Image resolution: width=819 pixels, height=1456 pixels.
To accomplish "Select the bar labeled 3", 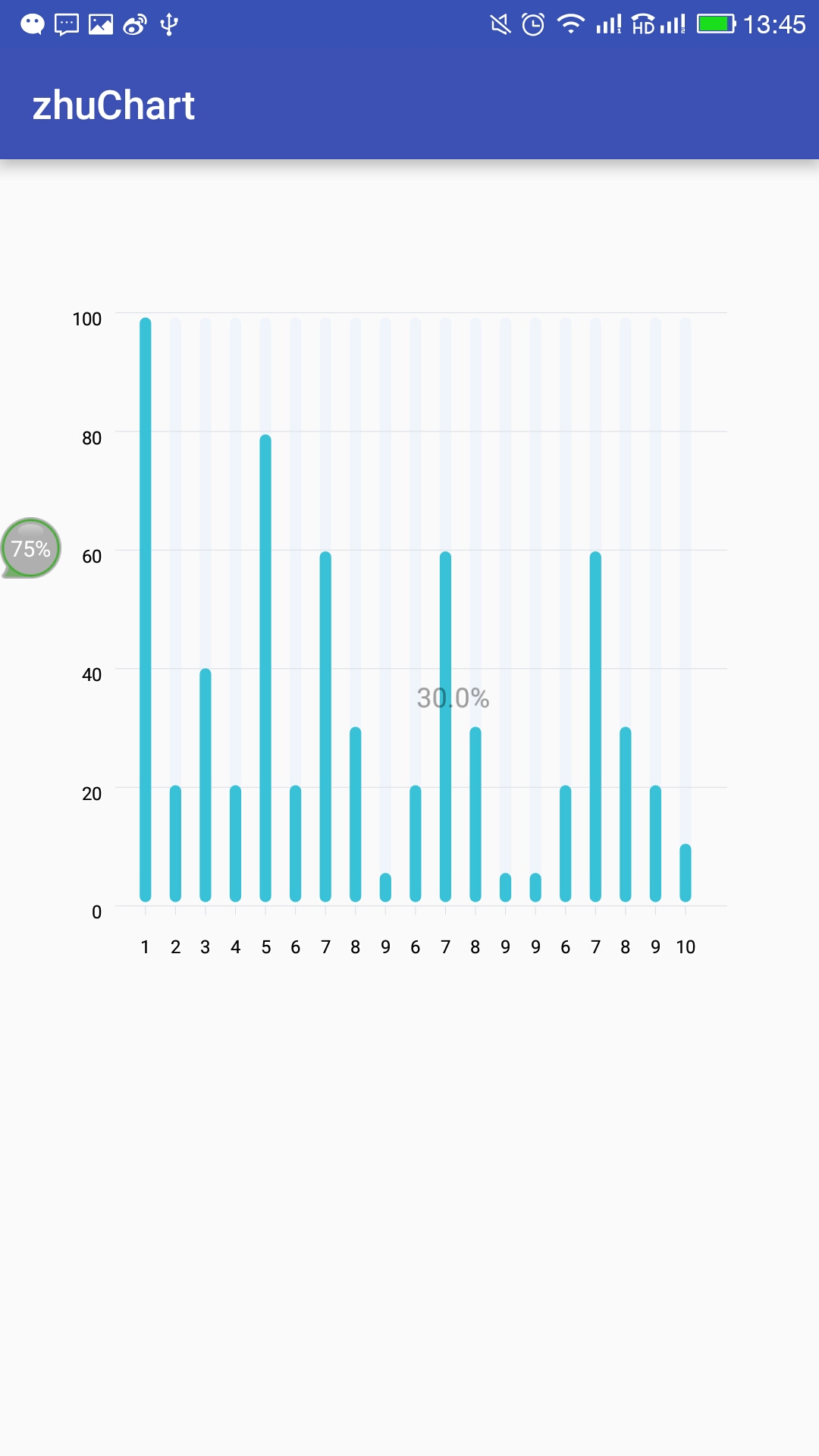I will coord(206,785).
